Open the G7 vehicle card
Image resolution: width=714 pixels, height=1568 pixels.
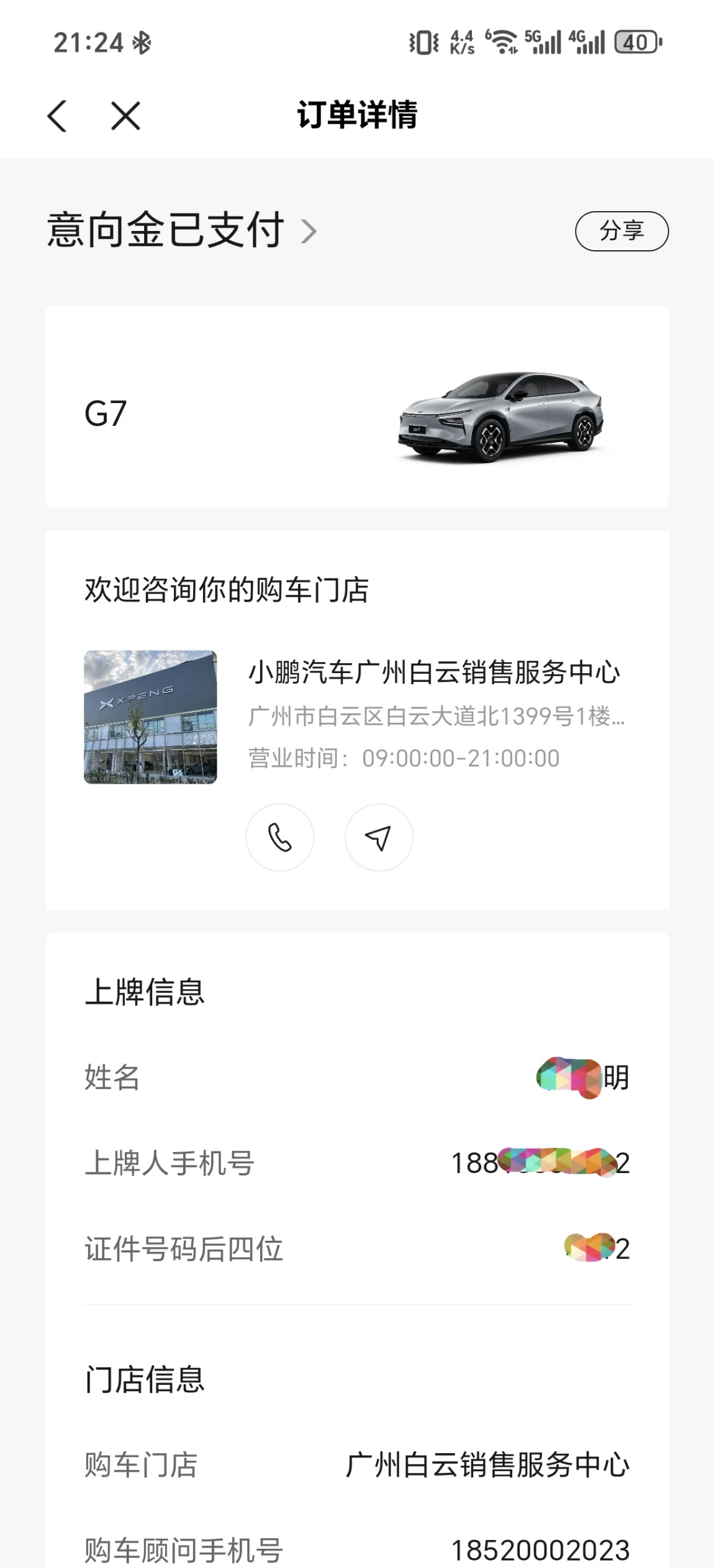[357, 407]
